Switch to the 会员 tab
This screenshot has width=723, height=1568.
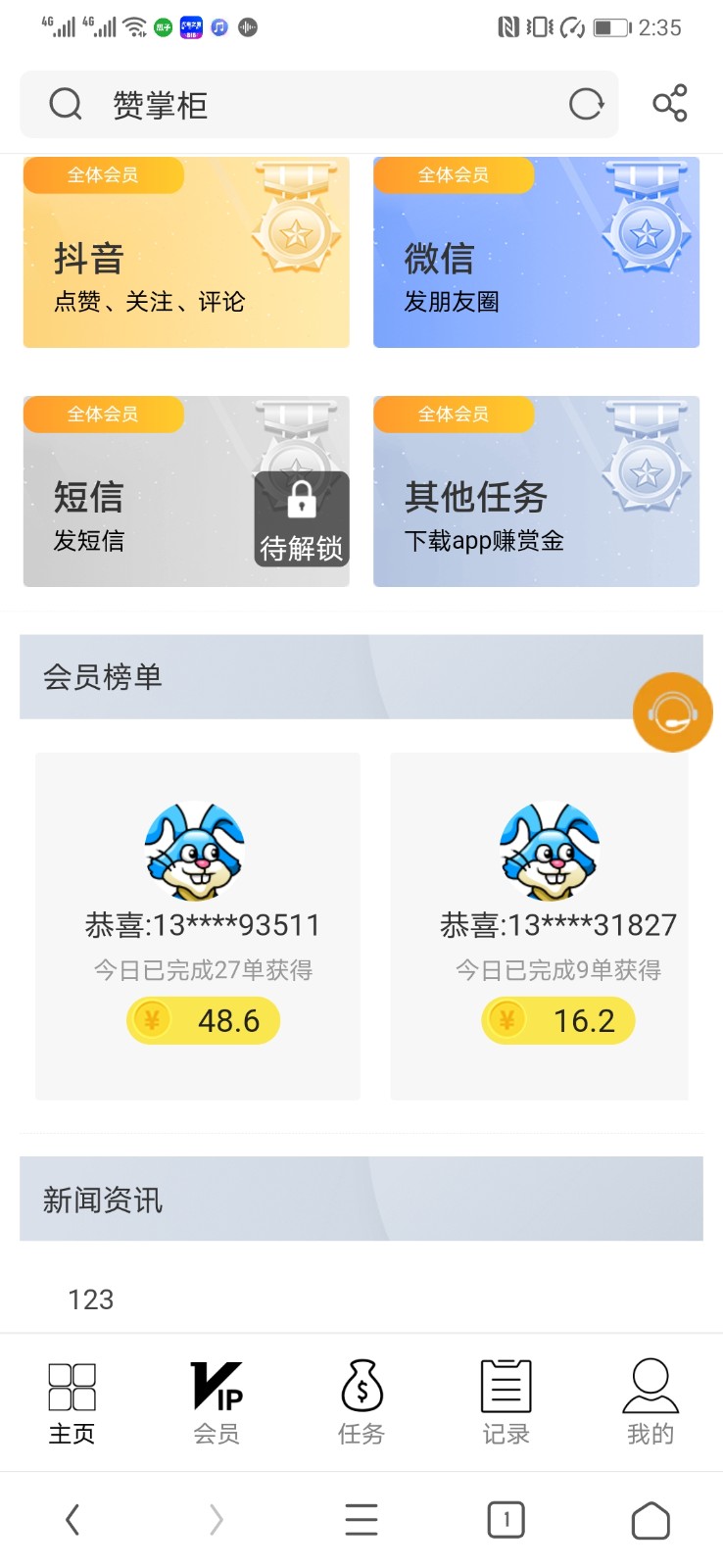(x=217, y=1402)
